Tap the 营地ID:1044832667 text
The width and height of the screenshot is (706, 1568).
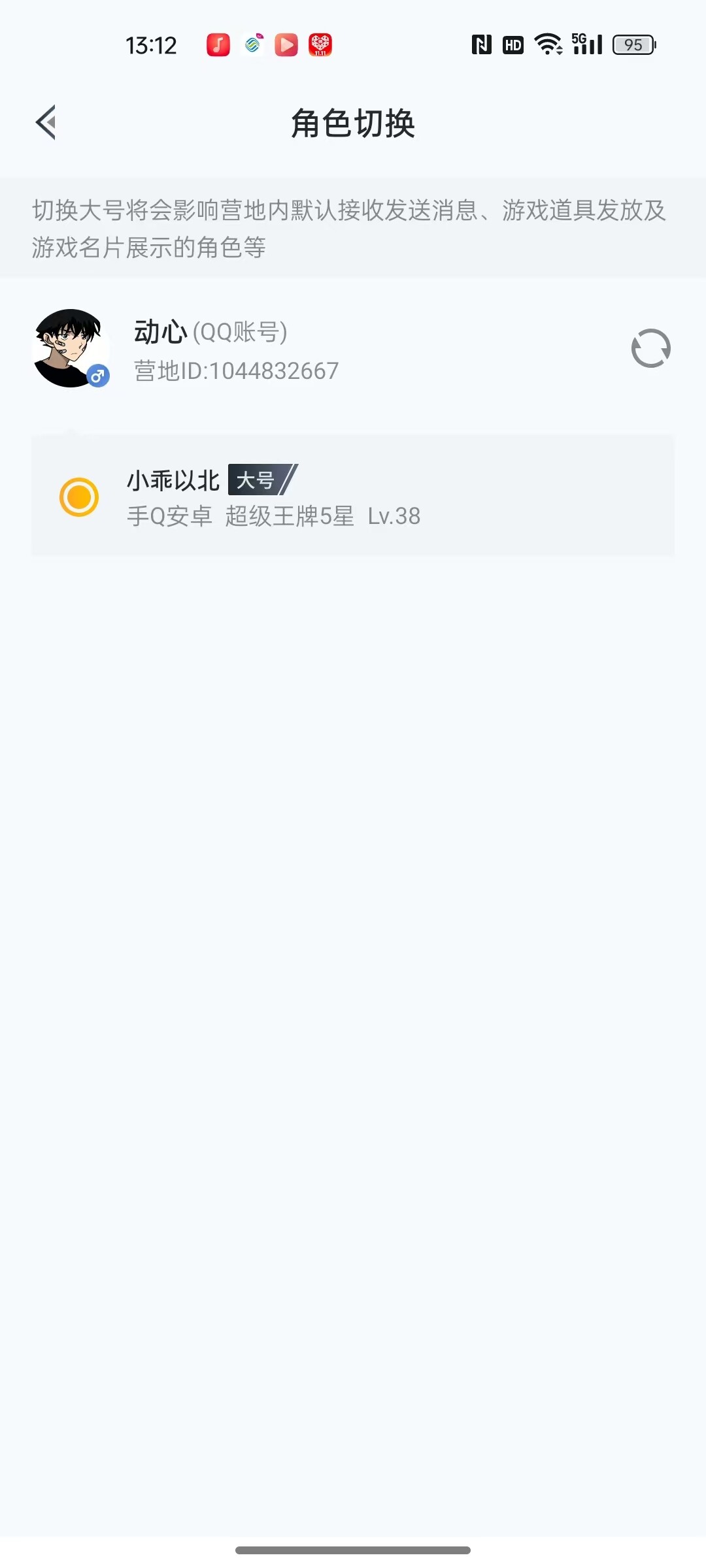[x=235, y=370]
